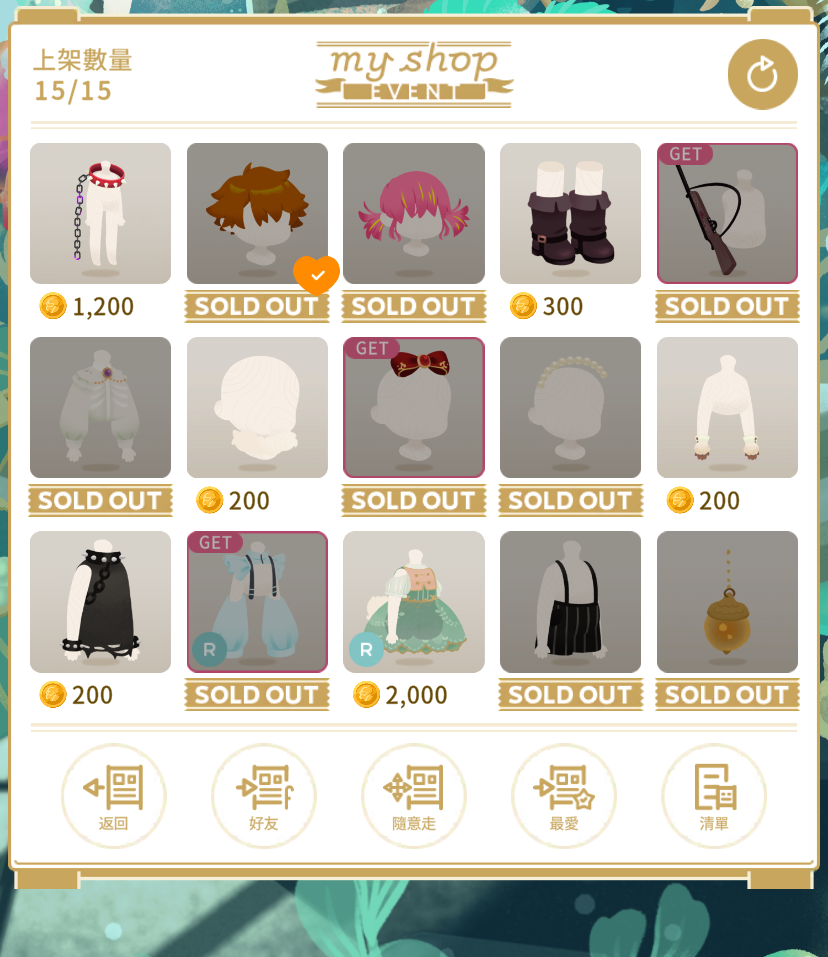Select the white sleeves top for 200
828x957 pixels.
point(727,407)
